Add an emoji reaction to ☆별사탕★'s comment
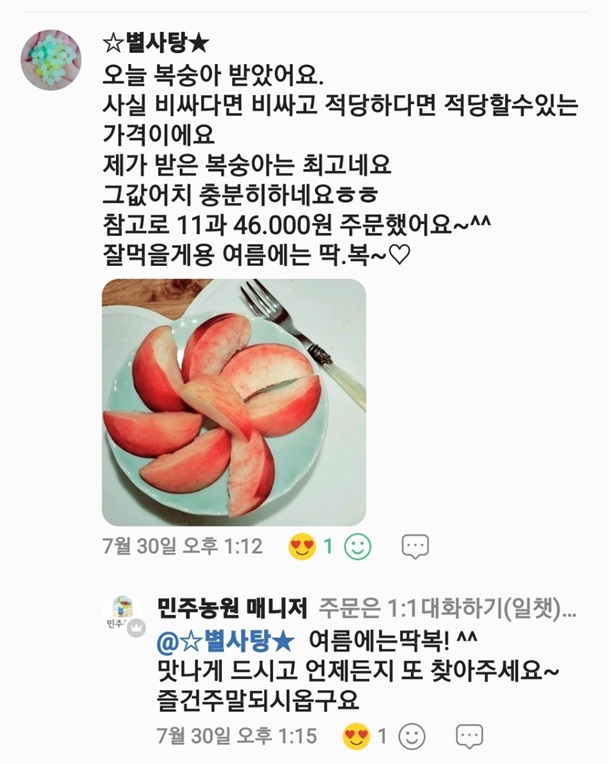610x764 pixels. click(357, 547)
